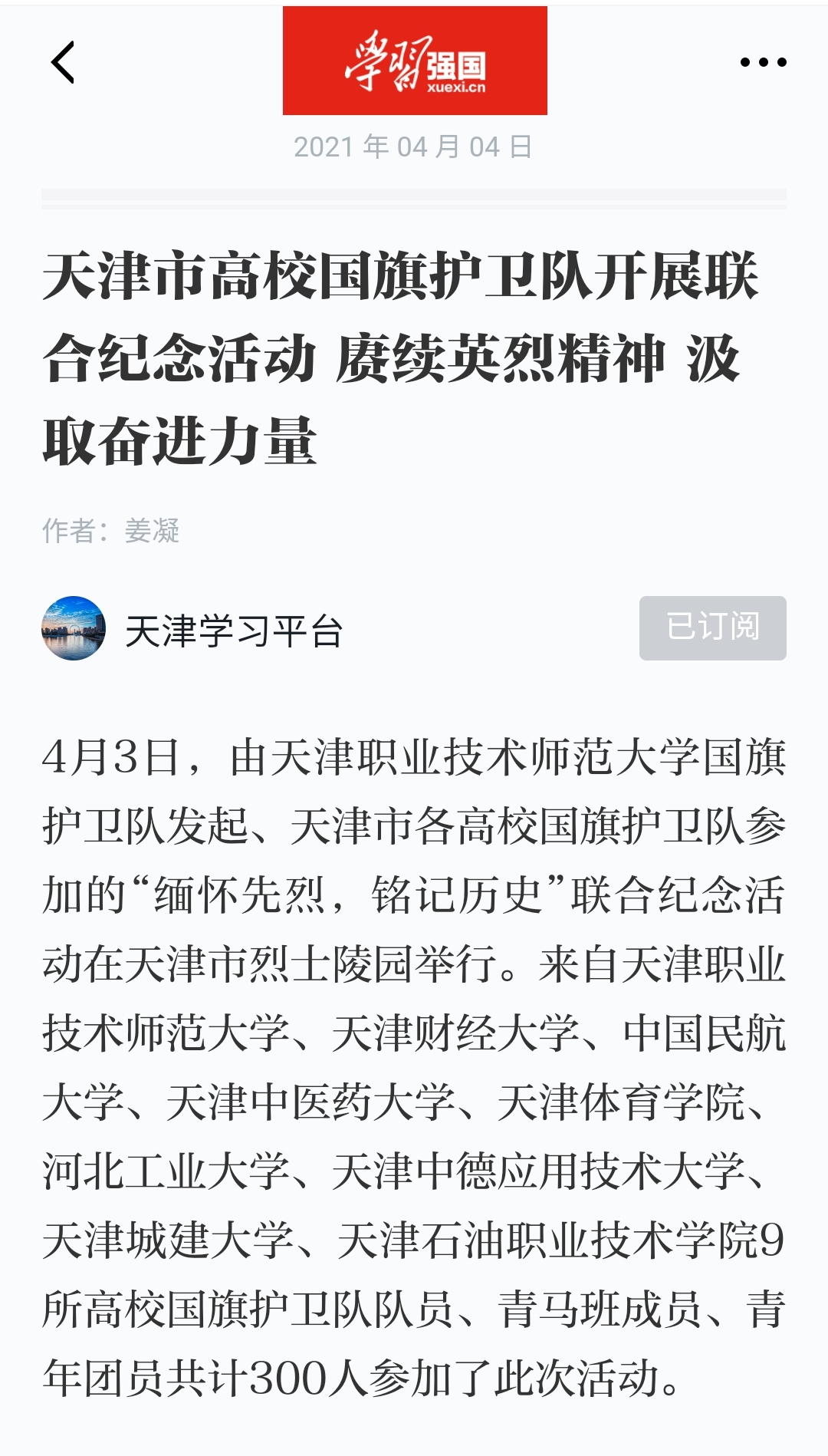This screenshot has height=1456, width=828.
Task: Tap the 已订阅 subscribed button
Action: point(712,628)
